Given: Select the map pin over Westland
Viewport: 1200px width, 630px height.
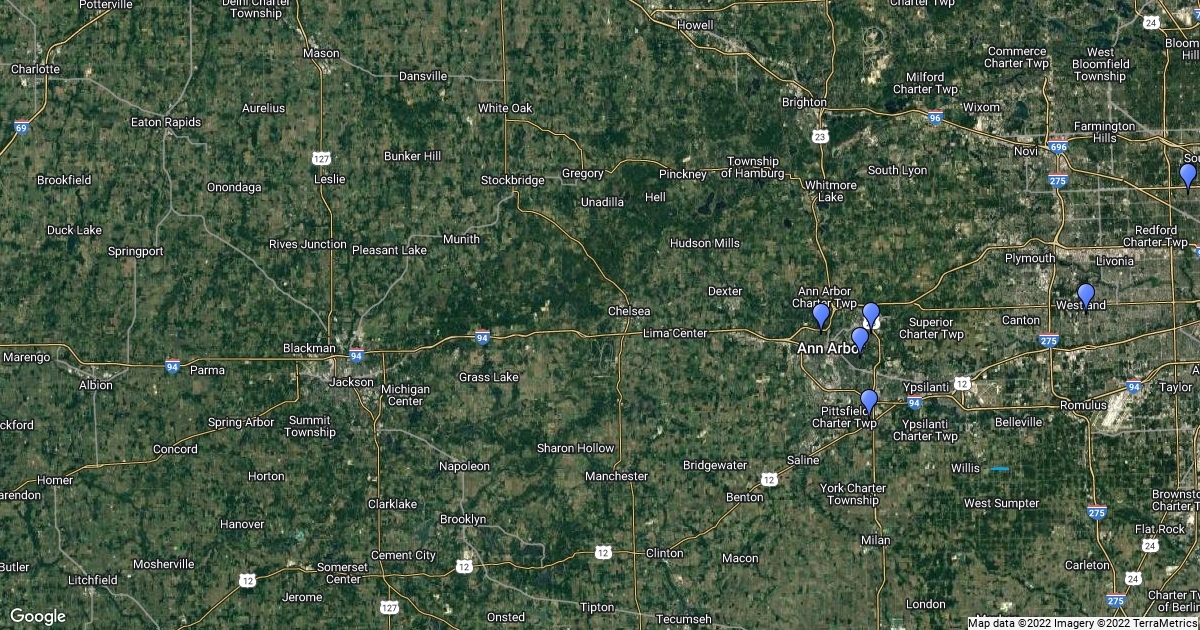Looking at the screenshot, I should point(1085,296).
